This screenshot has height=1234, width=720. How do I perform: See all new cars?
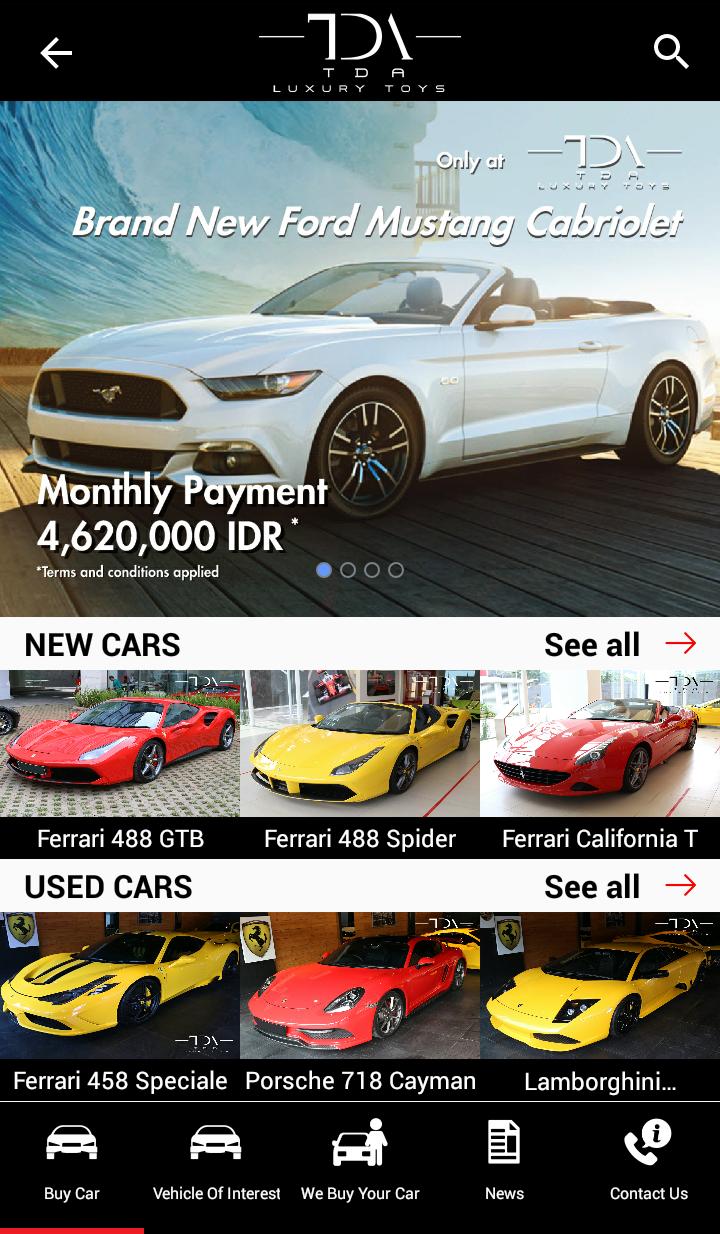coord(619,644)
